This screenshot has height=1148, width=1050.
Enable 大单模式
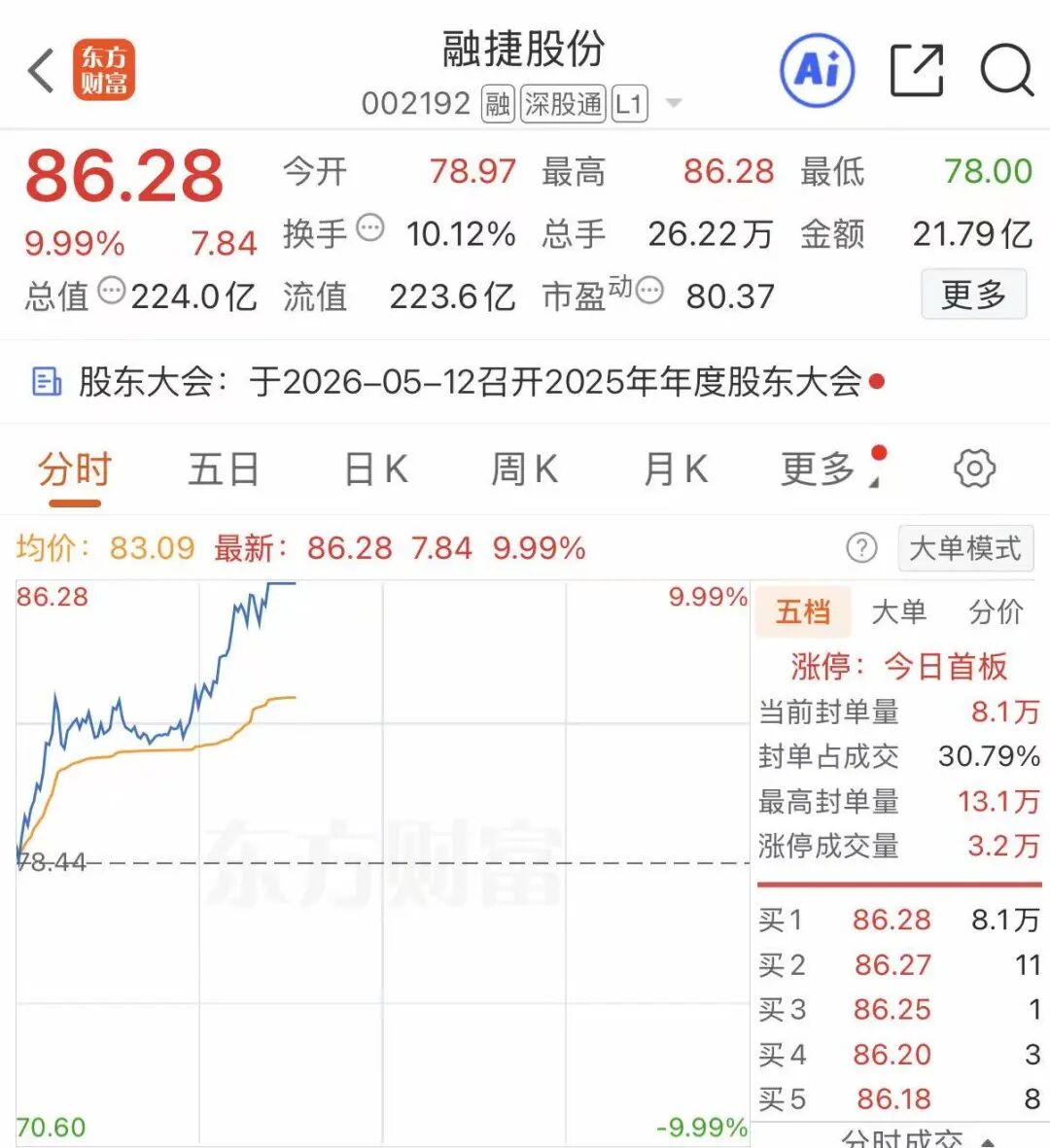[x=964, y=548]
